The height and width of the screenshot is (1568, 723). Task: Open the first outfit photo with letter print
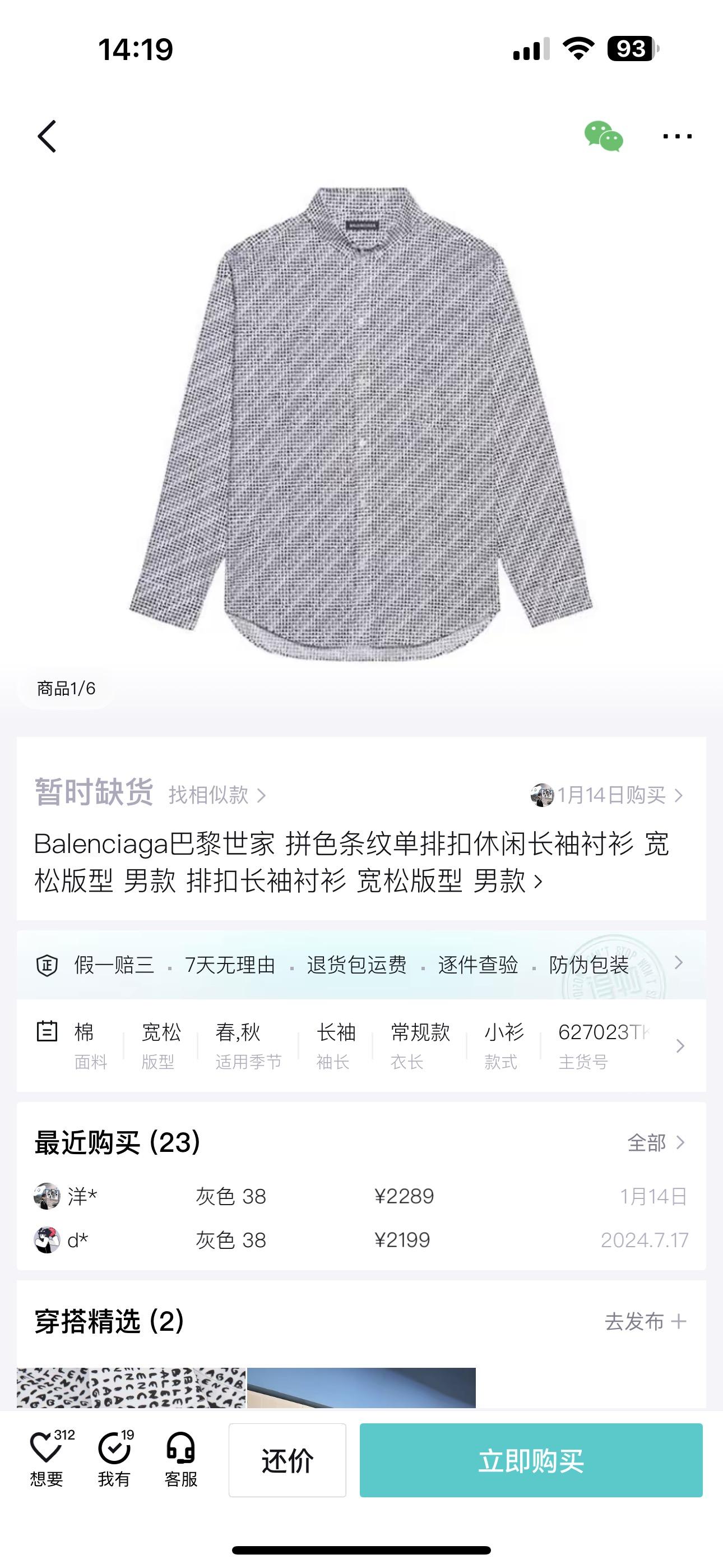click(131, 1388)
